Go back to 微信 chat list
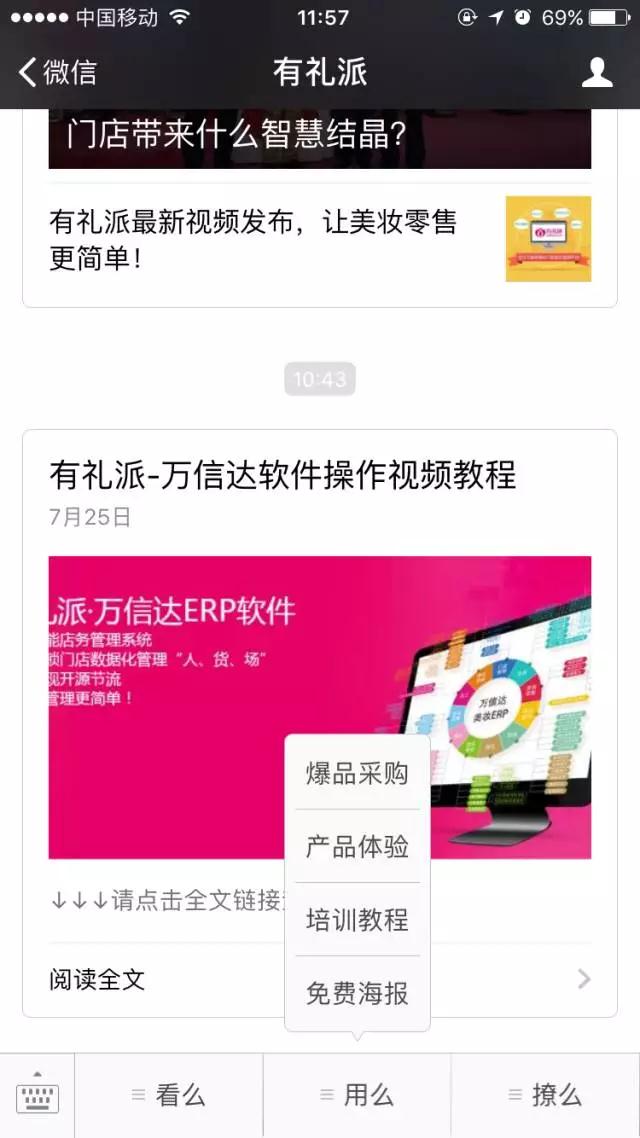Screen dimensions: 640x1138 point(58,72)
